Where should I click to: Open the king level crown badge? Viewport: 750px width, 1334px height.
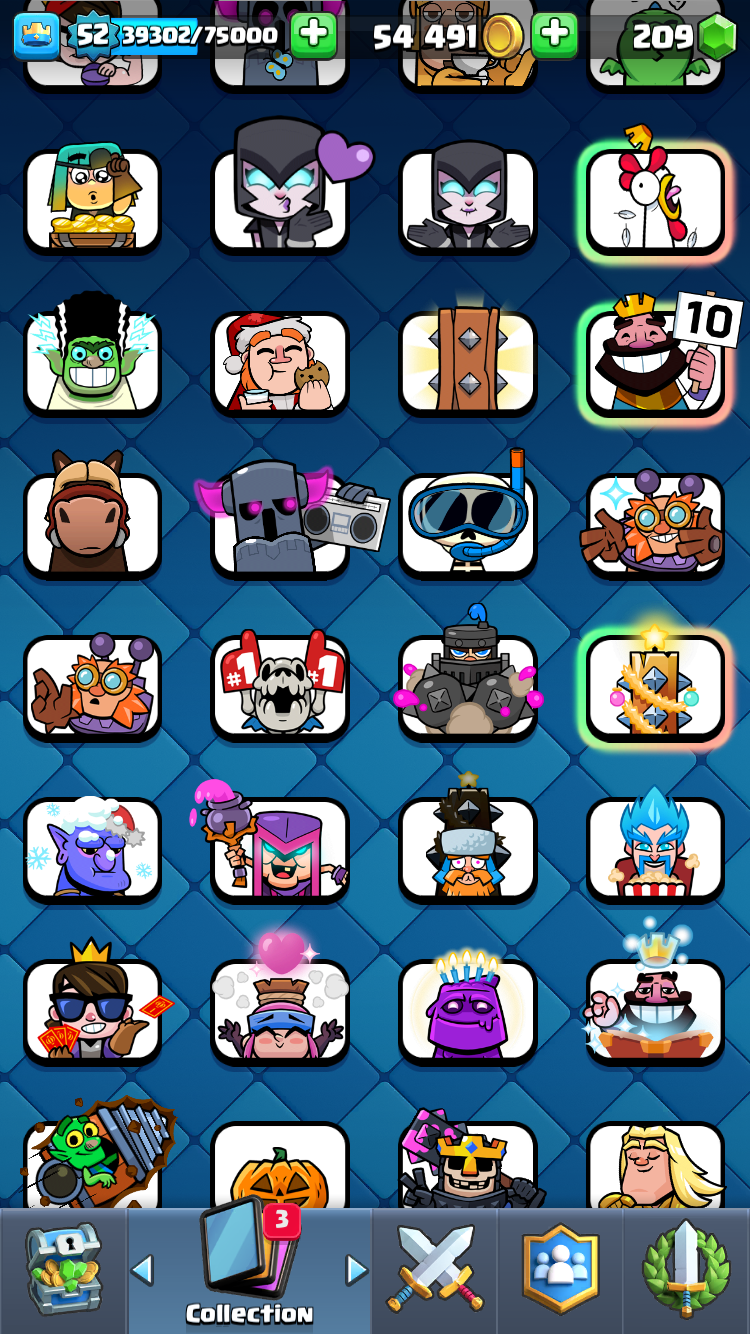coord(35,35)
